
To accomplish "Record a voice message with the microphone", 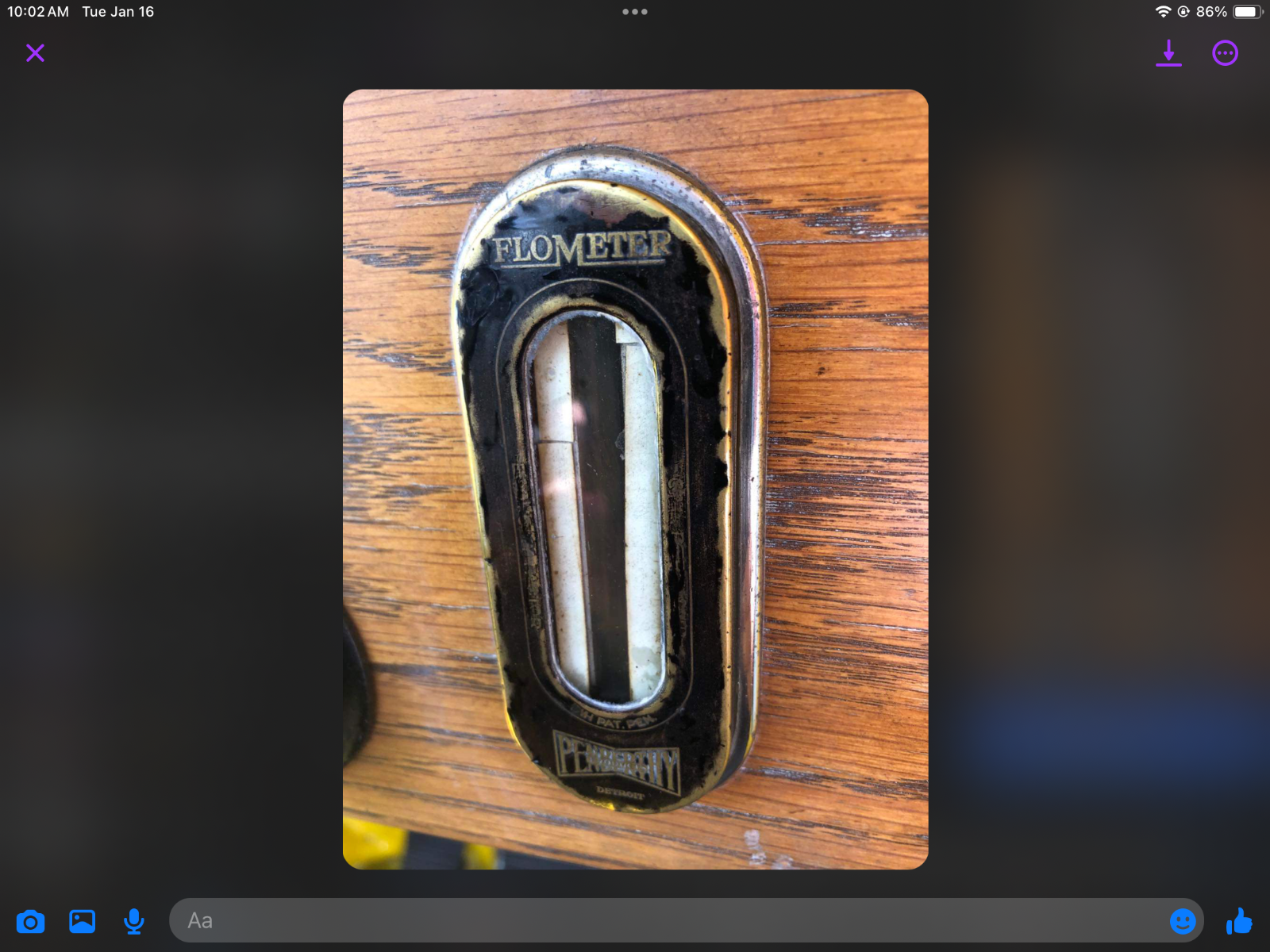I will click(x=134, y=921).
